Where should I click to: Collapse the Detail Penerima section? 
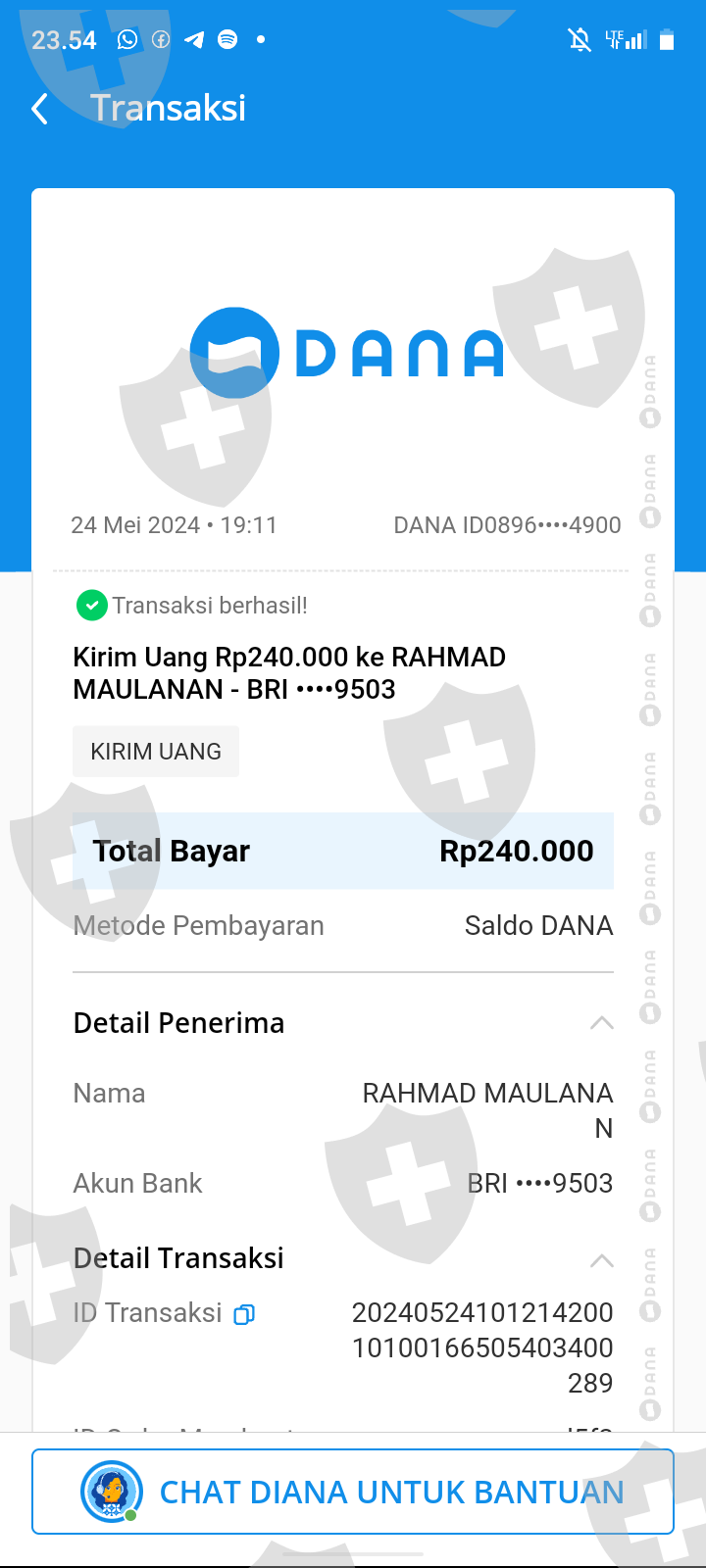coord(601,1023)
